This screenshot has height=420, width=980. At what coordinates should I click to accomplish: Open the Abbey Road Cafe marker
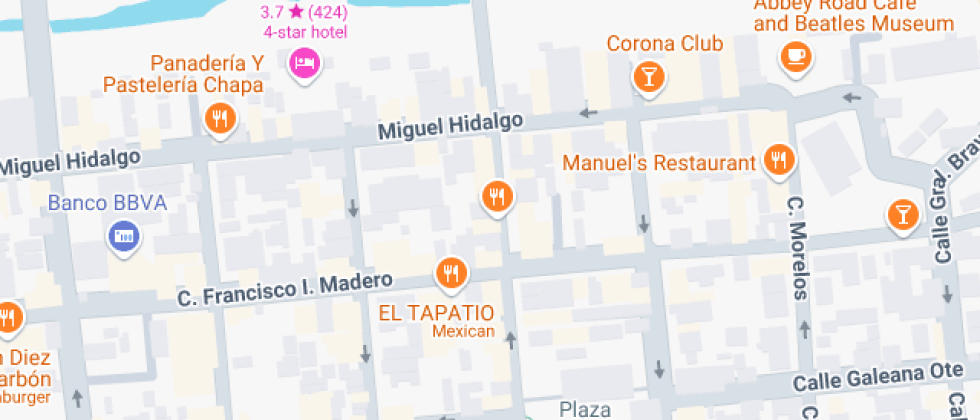click(796, 56)
